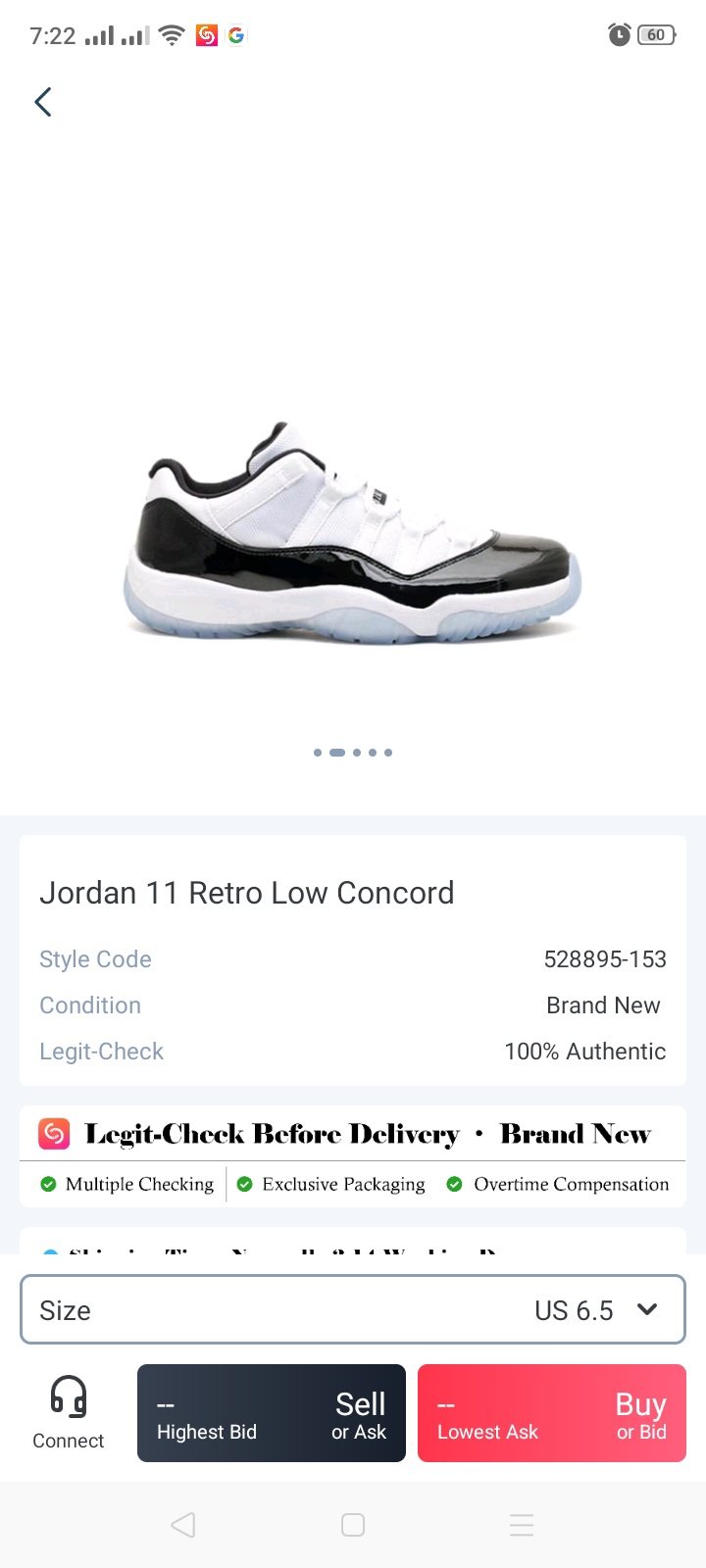Screen dimensions: 706x1568
Task: Tap the Buy or Bid button
Action: (x=552, y=1413)
